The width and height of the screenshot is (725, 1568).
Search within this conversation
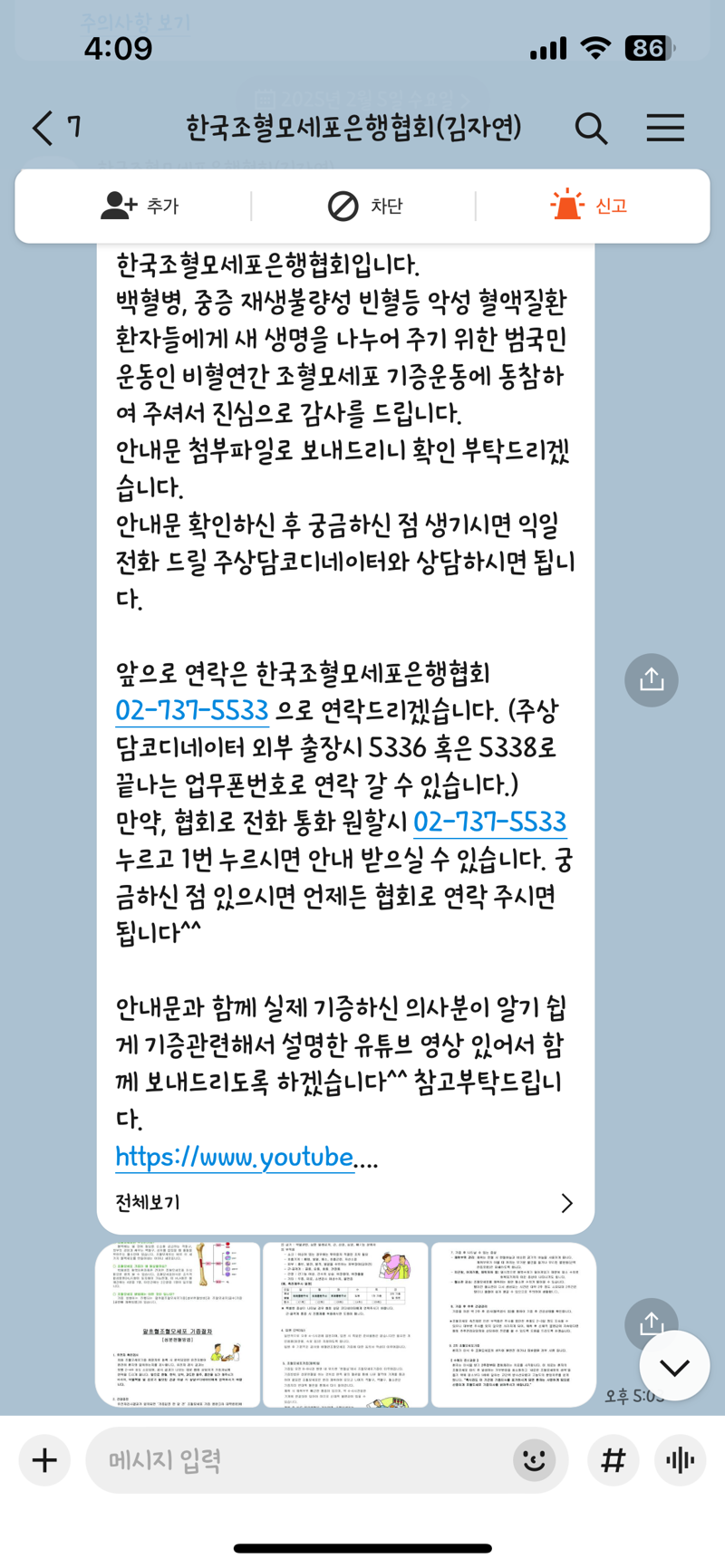point(591,128)
